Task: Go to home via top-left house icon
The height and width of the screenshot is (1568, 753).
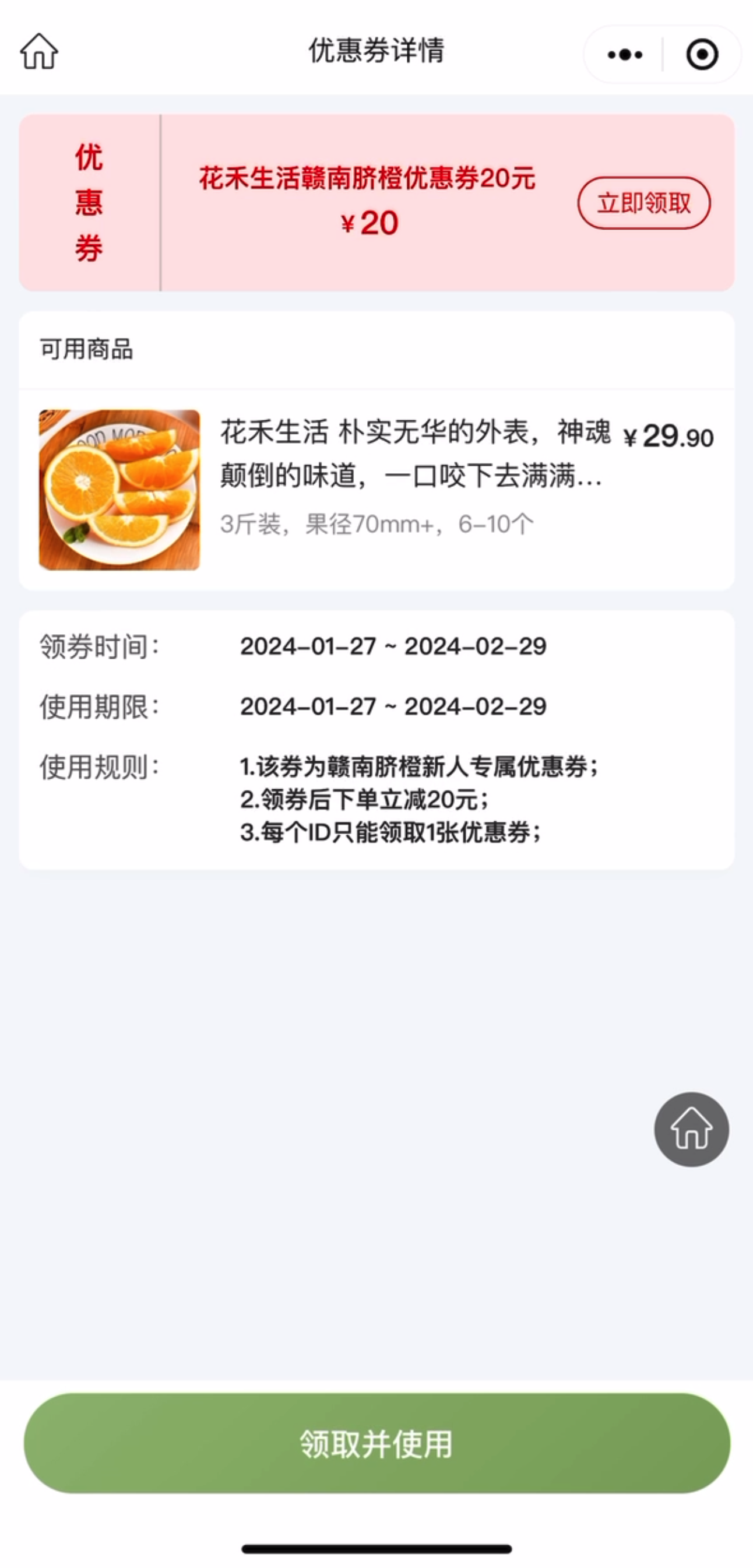Action: tap(39, 52)
